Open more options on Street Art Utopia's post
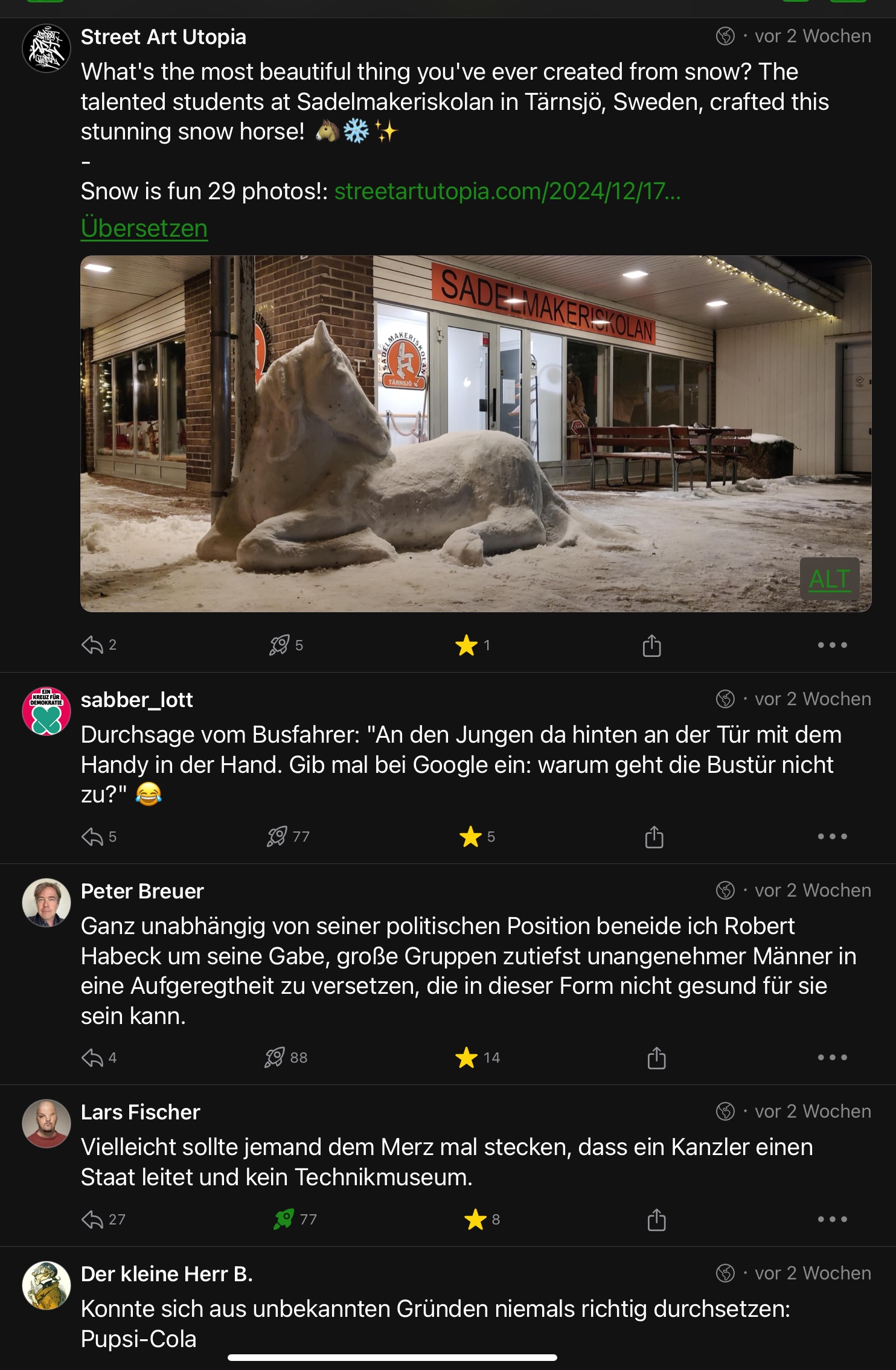The image size is (896, 1370). (832, 645)
